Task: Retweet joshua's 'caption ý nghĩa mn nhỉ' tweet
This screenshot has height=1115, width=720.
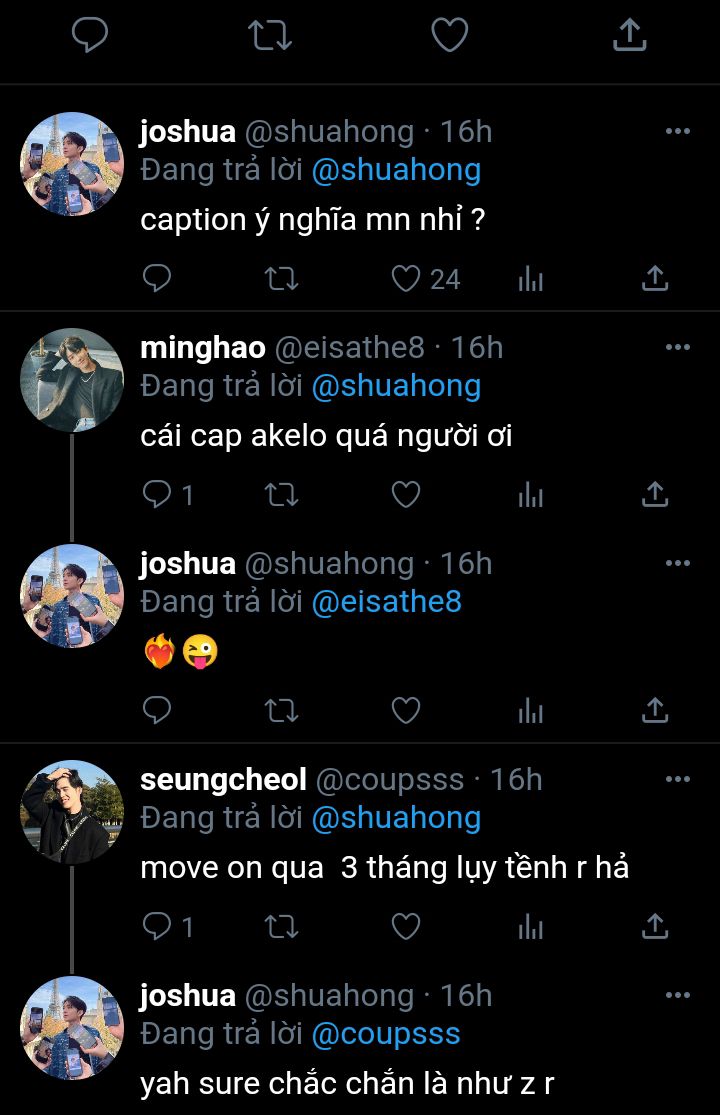Action: coord(280,278)
